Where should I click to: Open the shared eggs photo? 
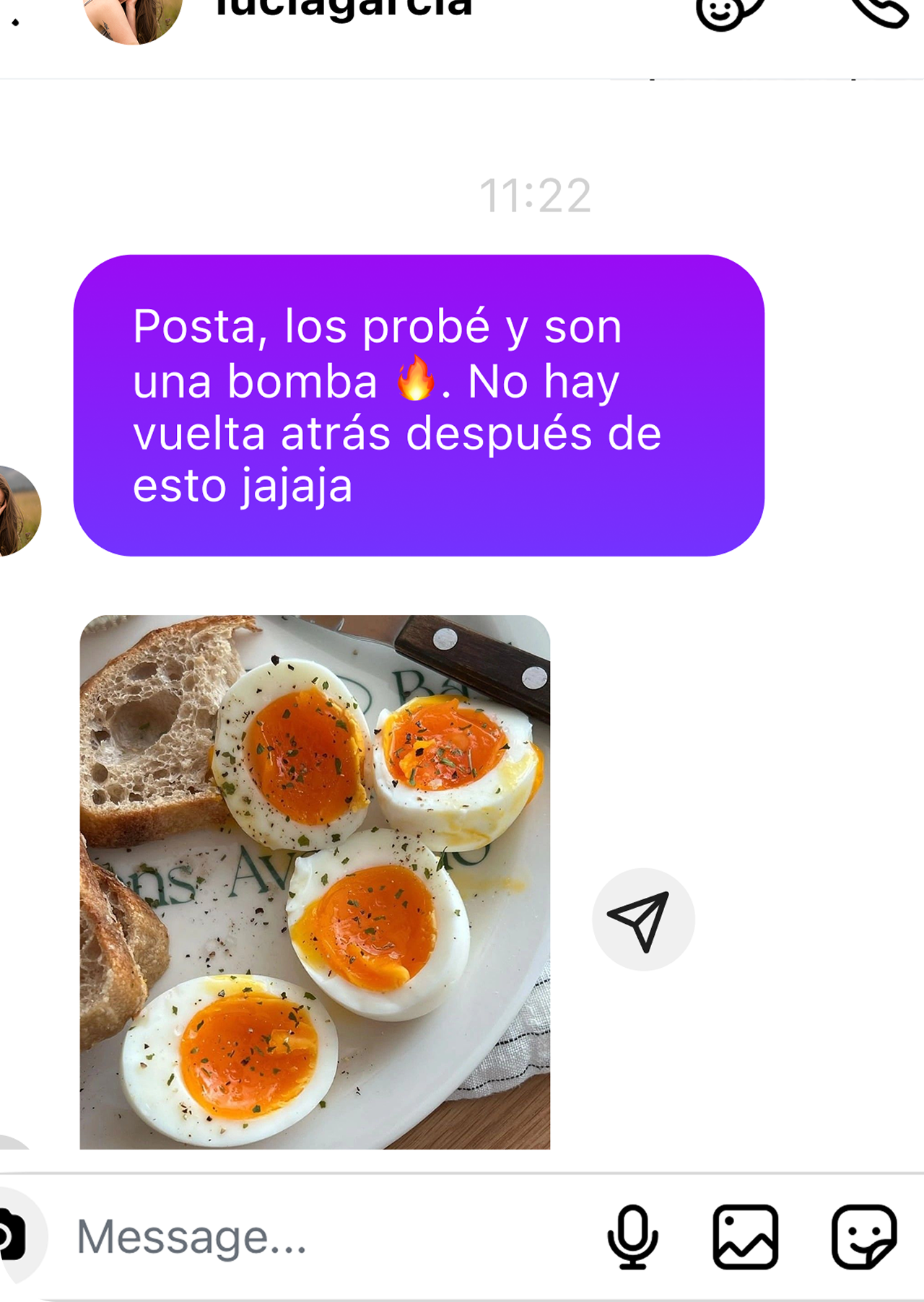click(315, 881)
